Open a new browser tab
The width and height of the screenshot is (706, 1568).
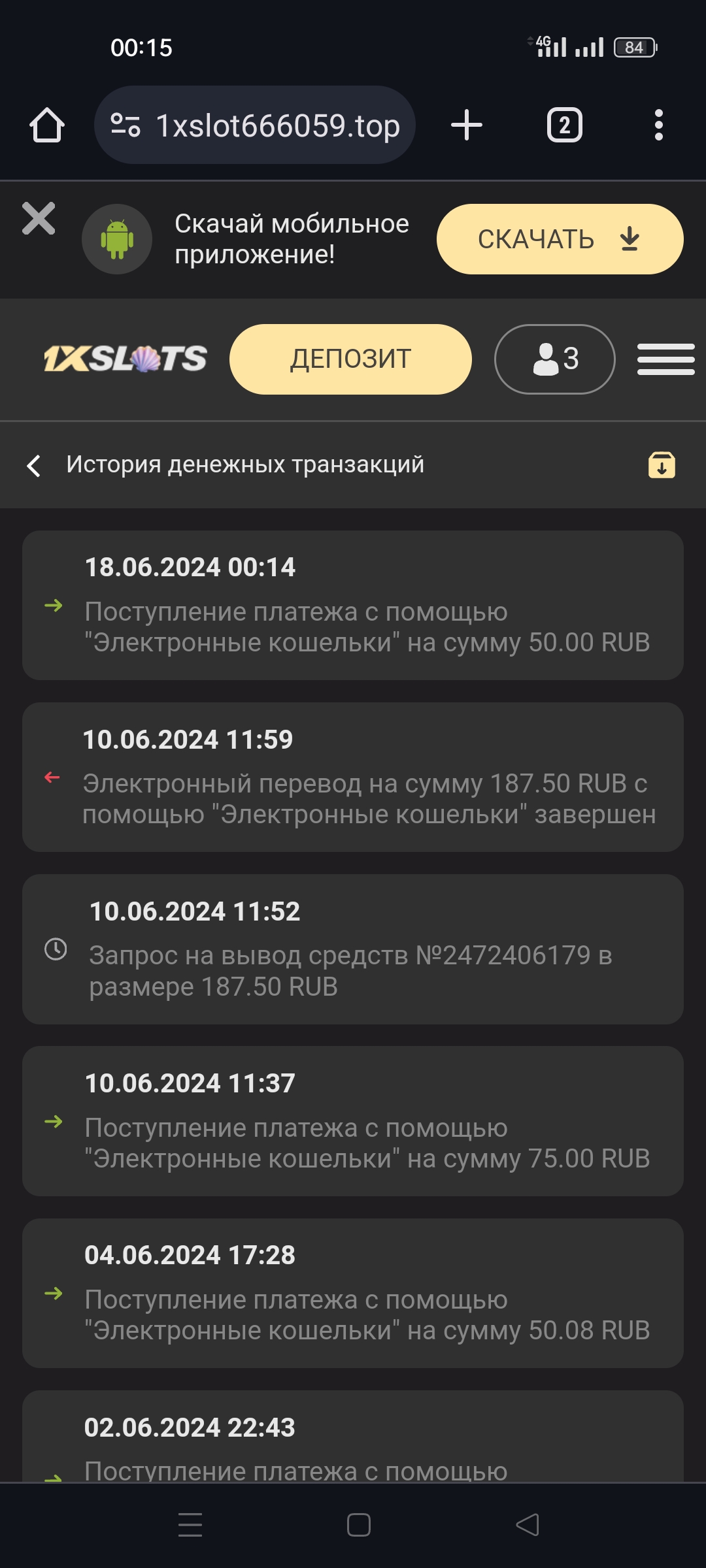tap(467, 125)
